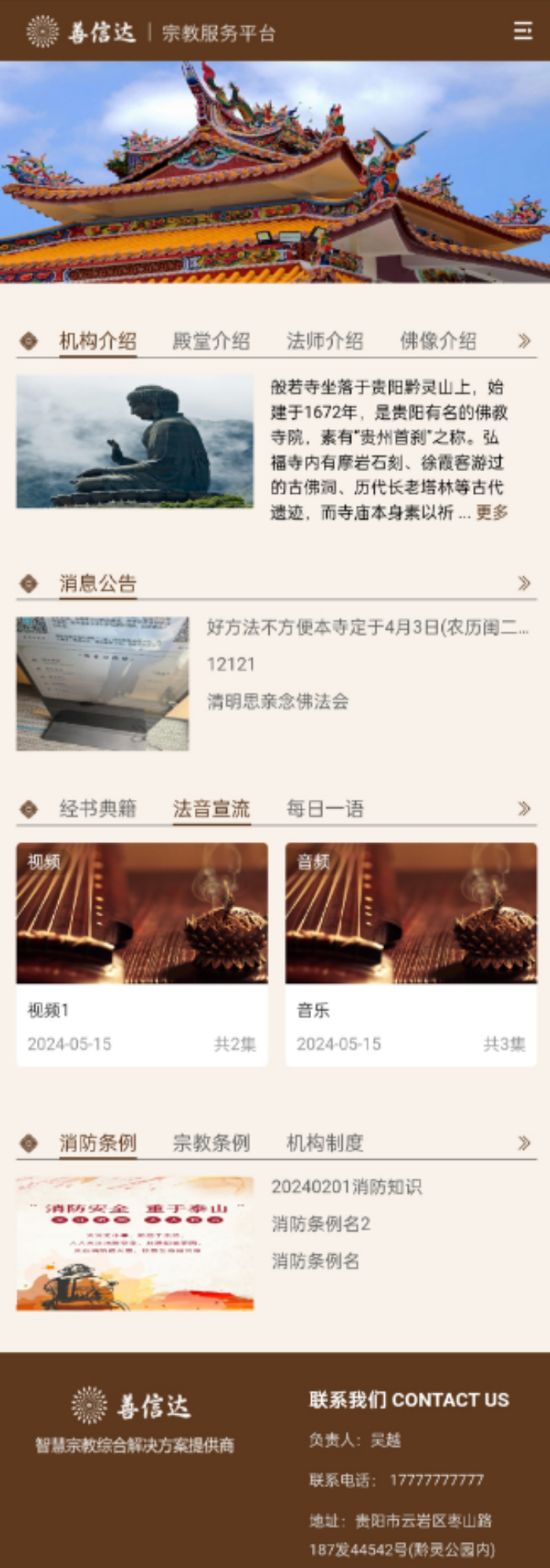The height and width of the screenshot is (1568, 550).
Task: Switch to the 经书典籍 tab
Action: pos(97,808)
